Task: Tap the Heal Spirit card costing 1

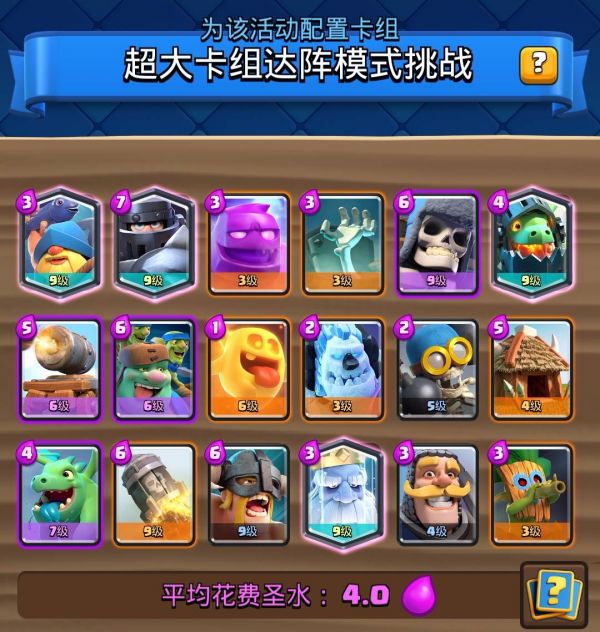Action: [249, 368]
